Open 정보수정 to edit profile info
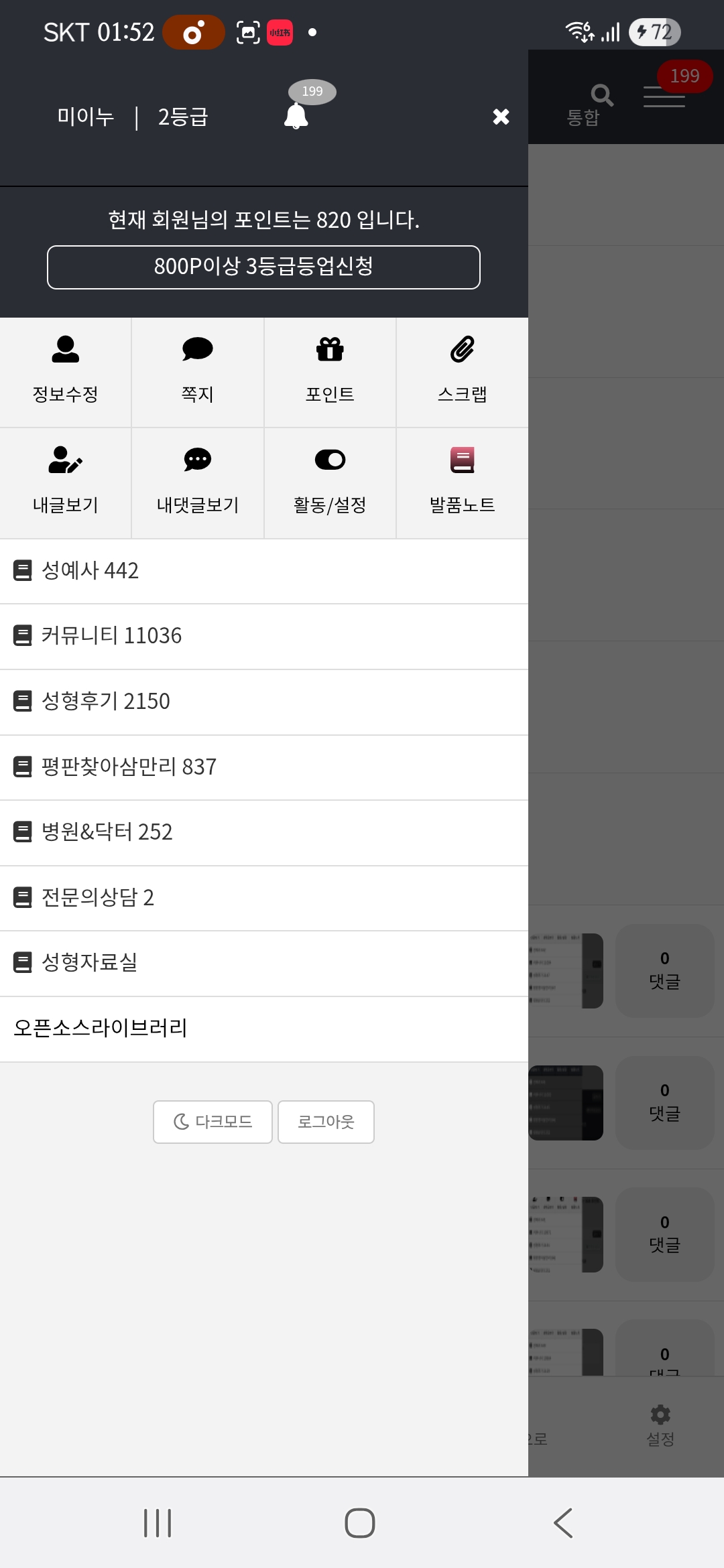Screen dimensions: 724x1568 tap(65, 372)
